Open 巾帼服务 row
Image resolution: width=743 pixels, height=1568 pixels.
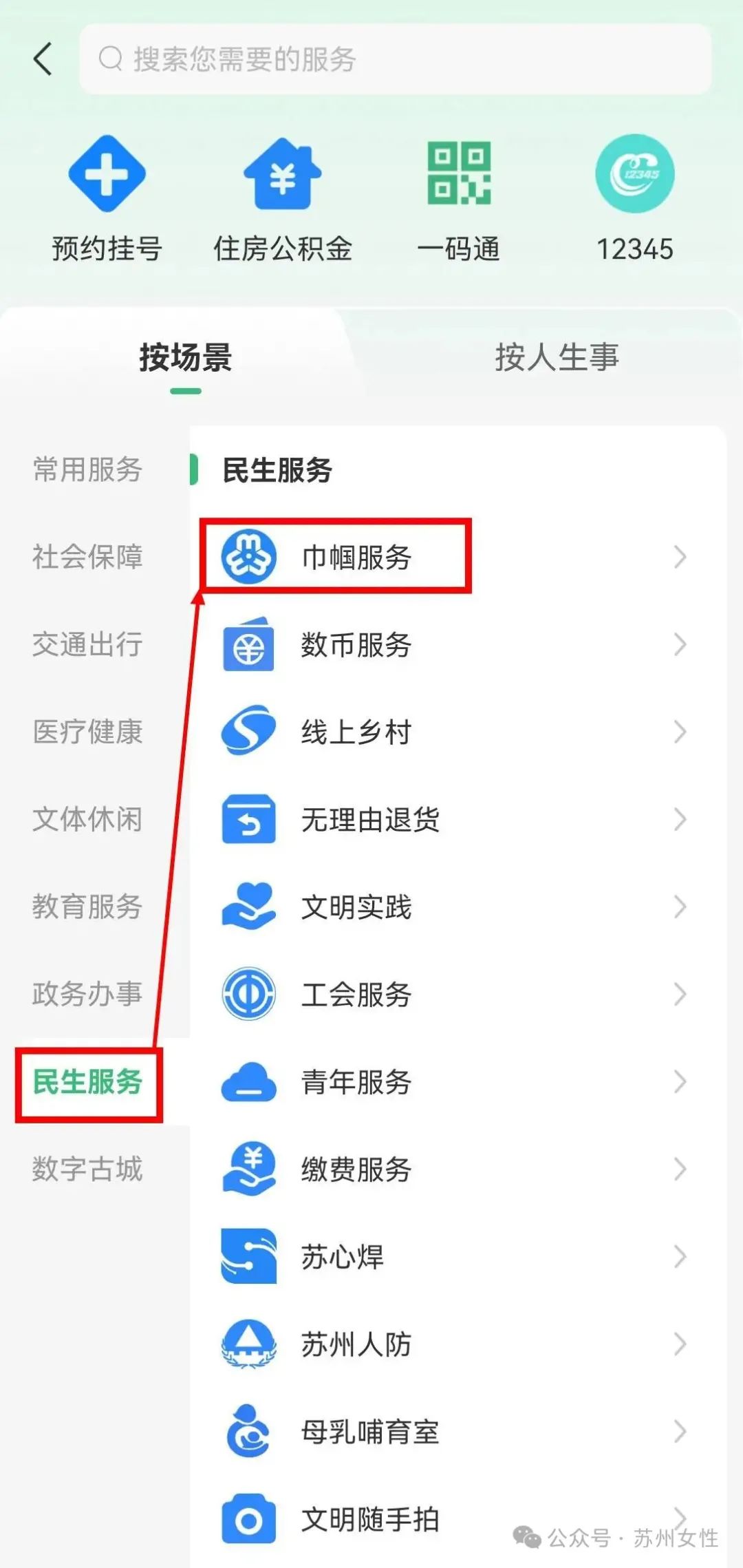454,557
